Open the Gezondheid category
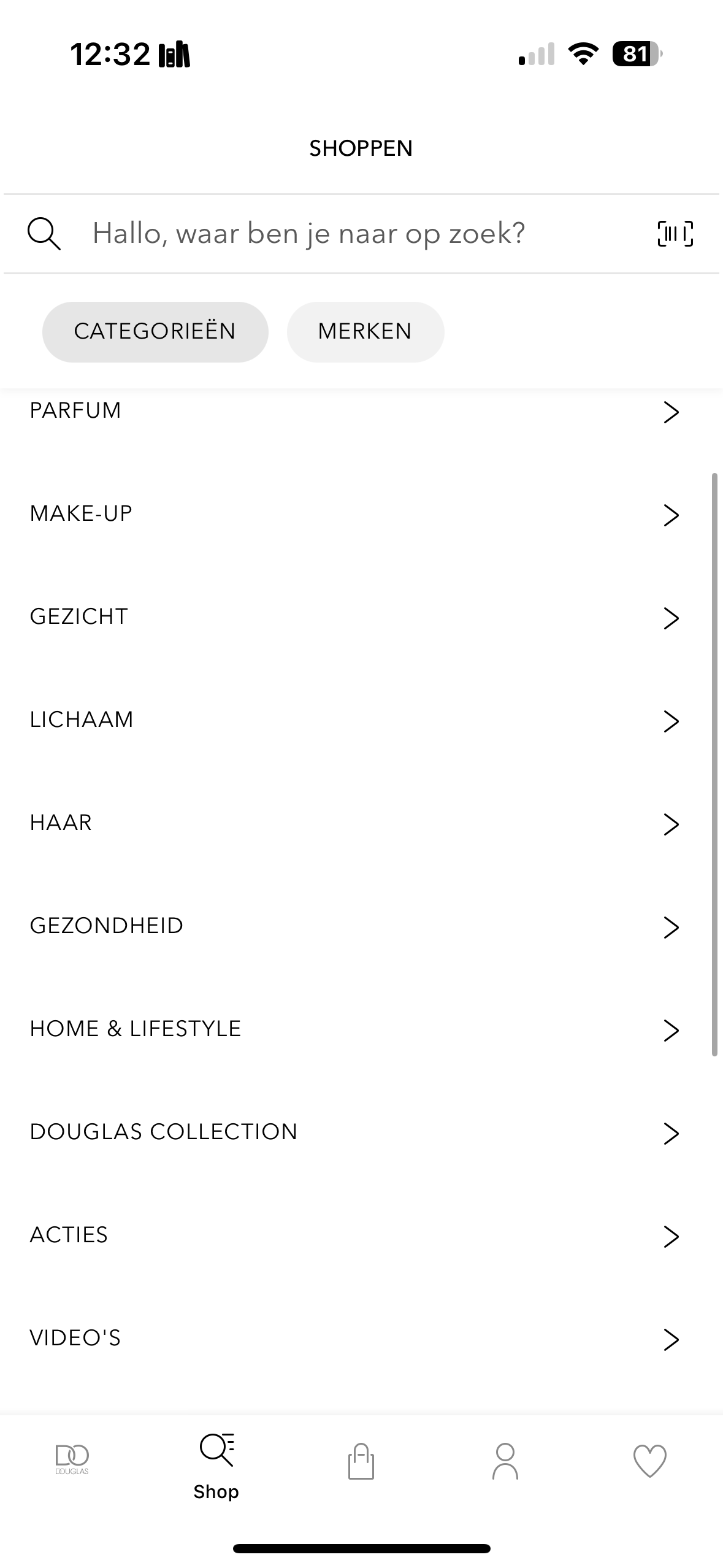 (356, 926)
